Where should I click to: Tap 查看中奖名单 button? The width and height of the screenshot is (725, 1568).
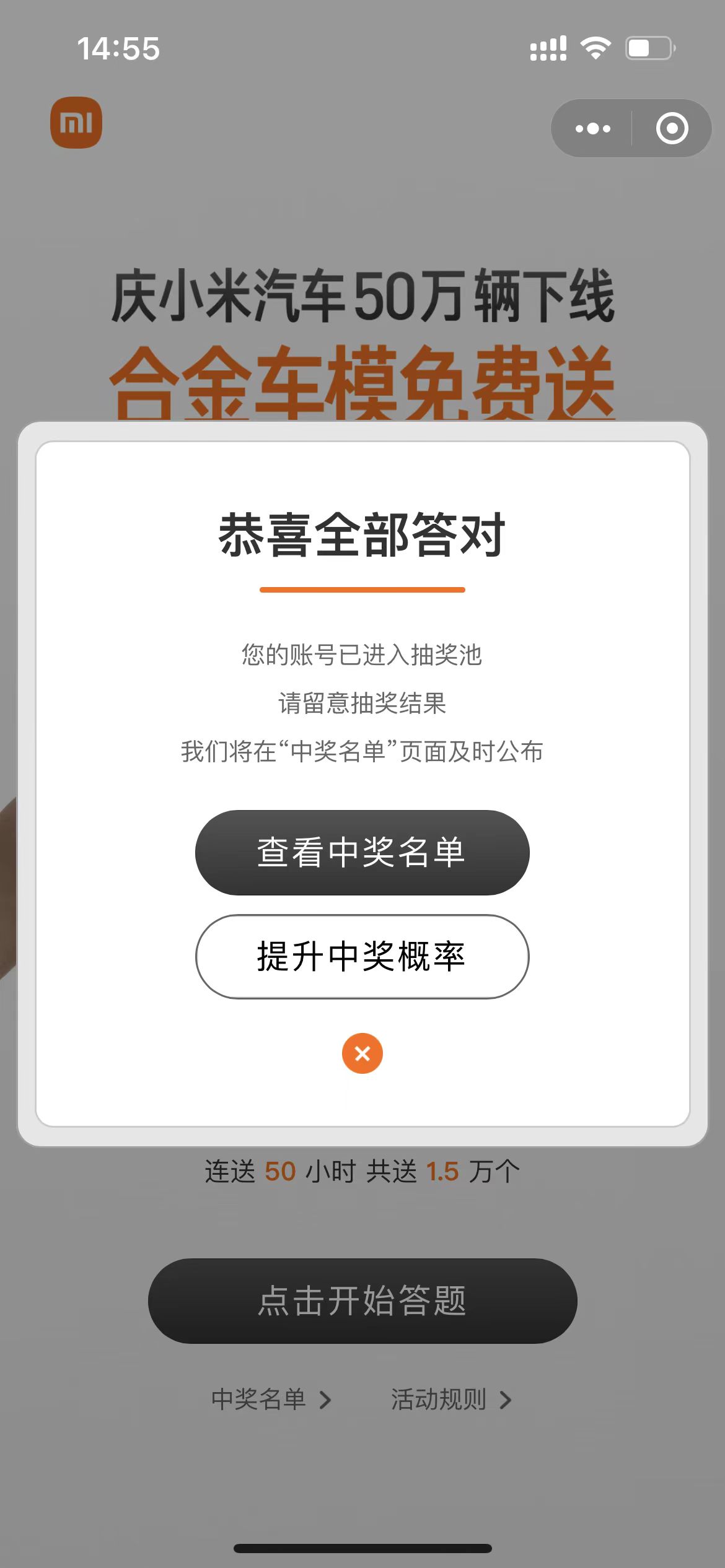(362, 852)
